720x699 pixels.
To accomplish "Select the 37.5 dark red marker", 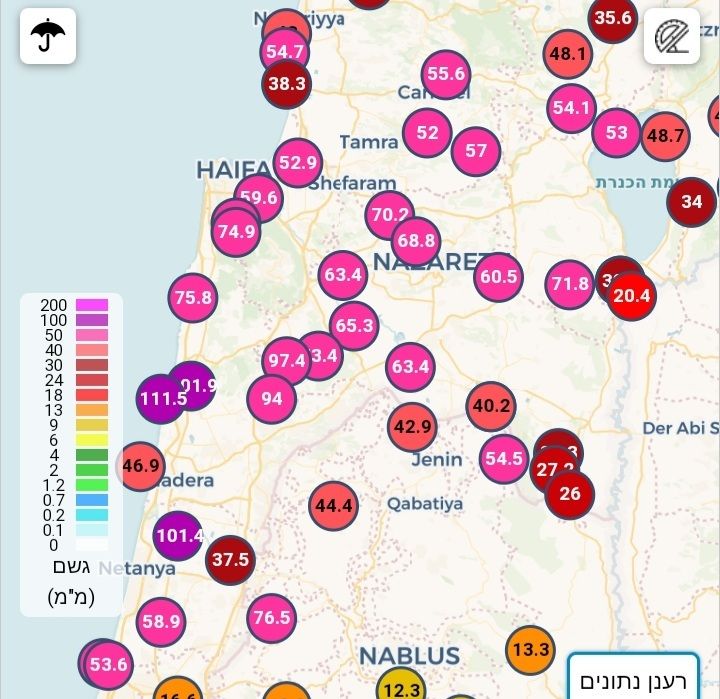I will 230,559.
